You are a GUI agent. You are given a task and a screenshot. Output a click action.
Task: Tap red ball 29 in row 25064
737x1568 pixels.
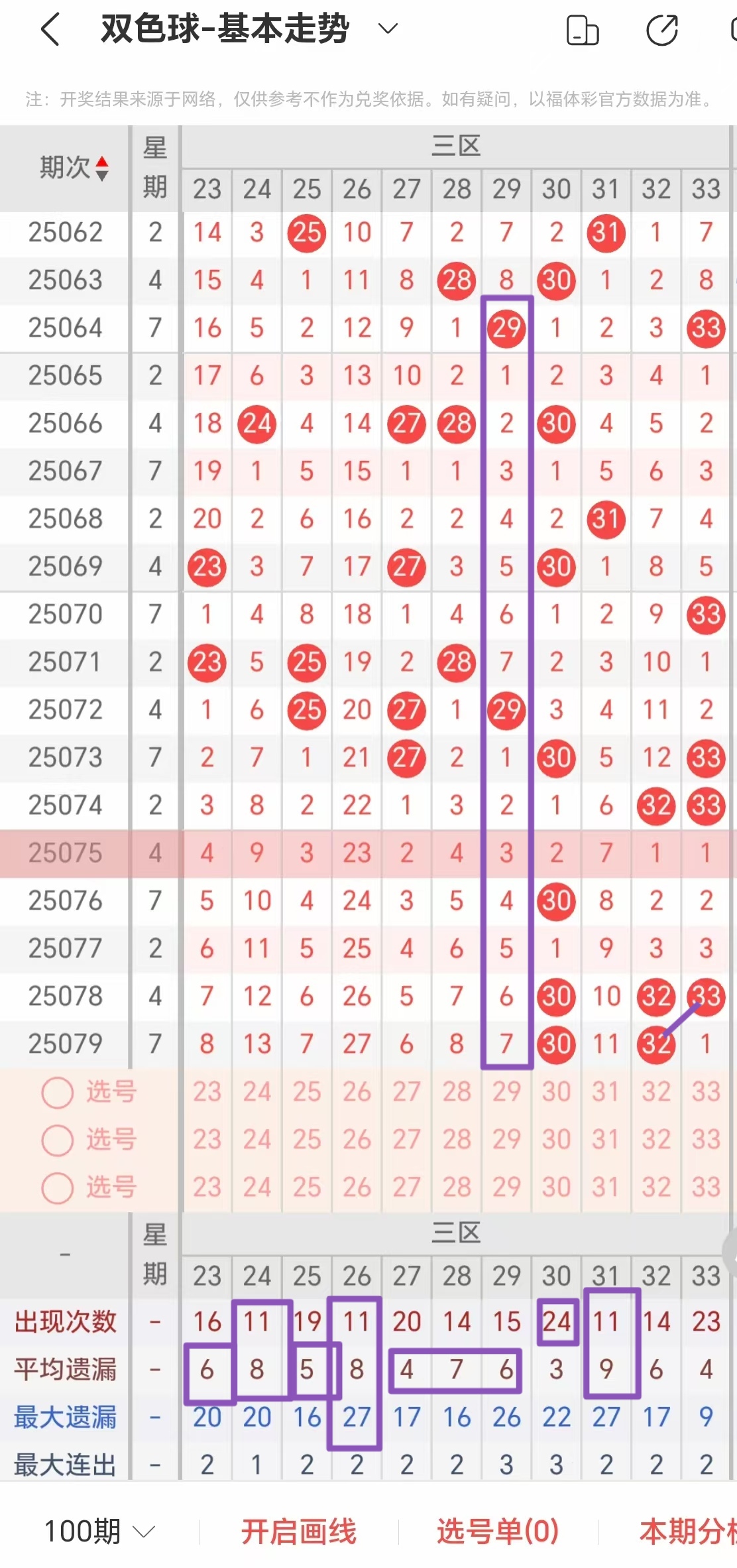click(x=506, y=328)
